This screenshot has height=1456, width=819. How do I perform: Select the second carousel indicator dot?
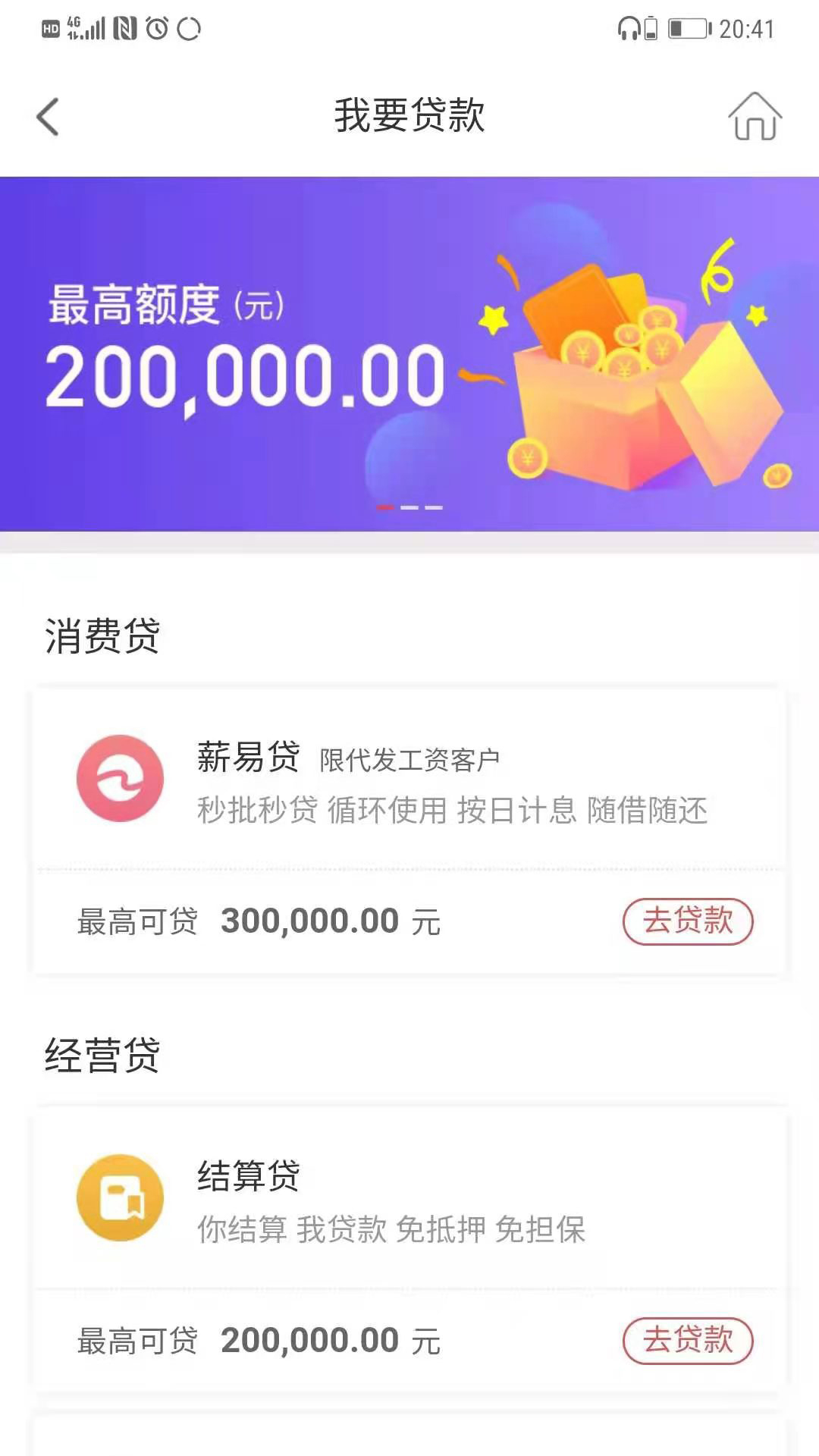(x=409, y=509)
